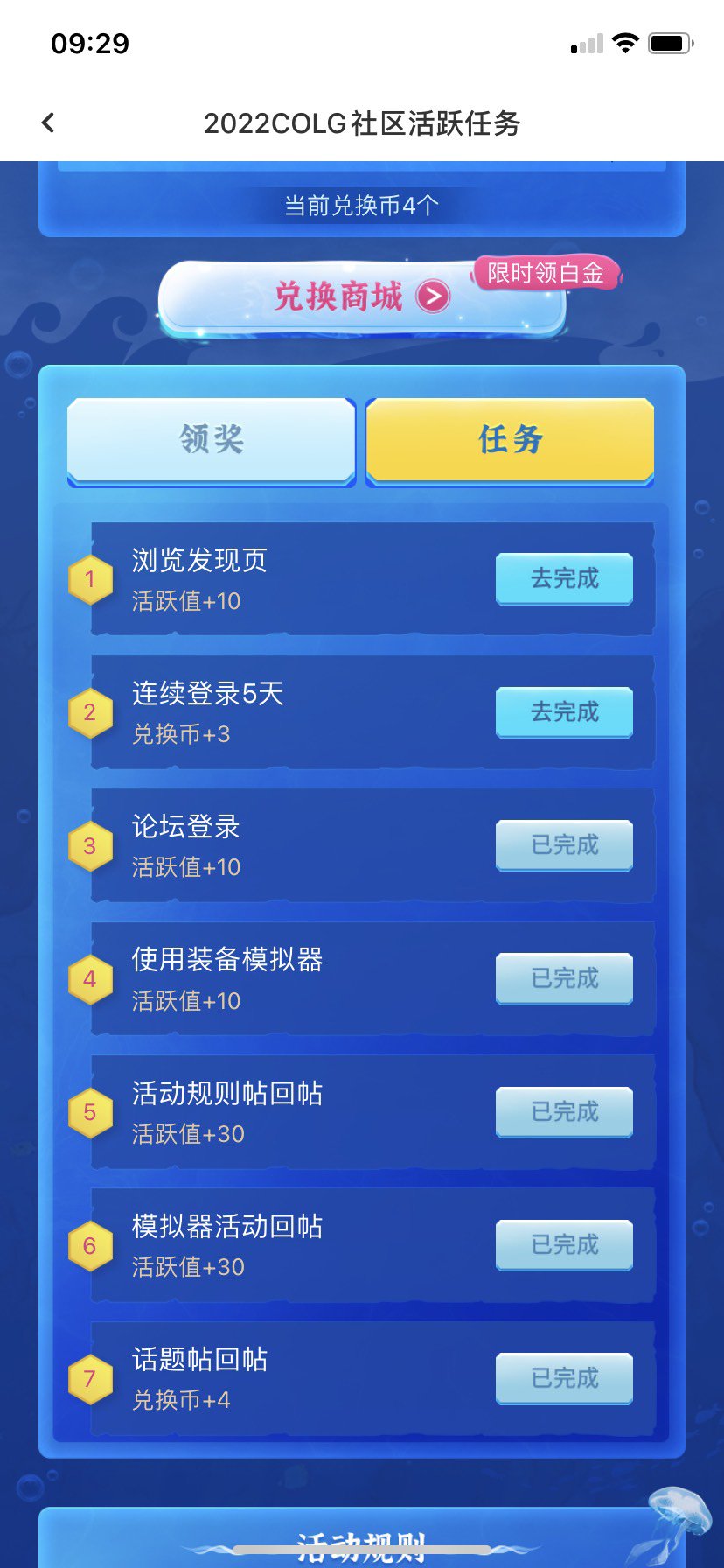Switch to the 领奖 tab
This screenshot has height=1568, width=724.
point(209,440)
